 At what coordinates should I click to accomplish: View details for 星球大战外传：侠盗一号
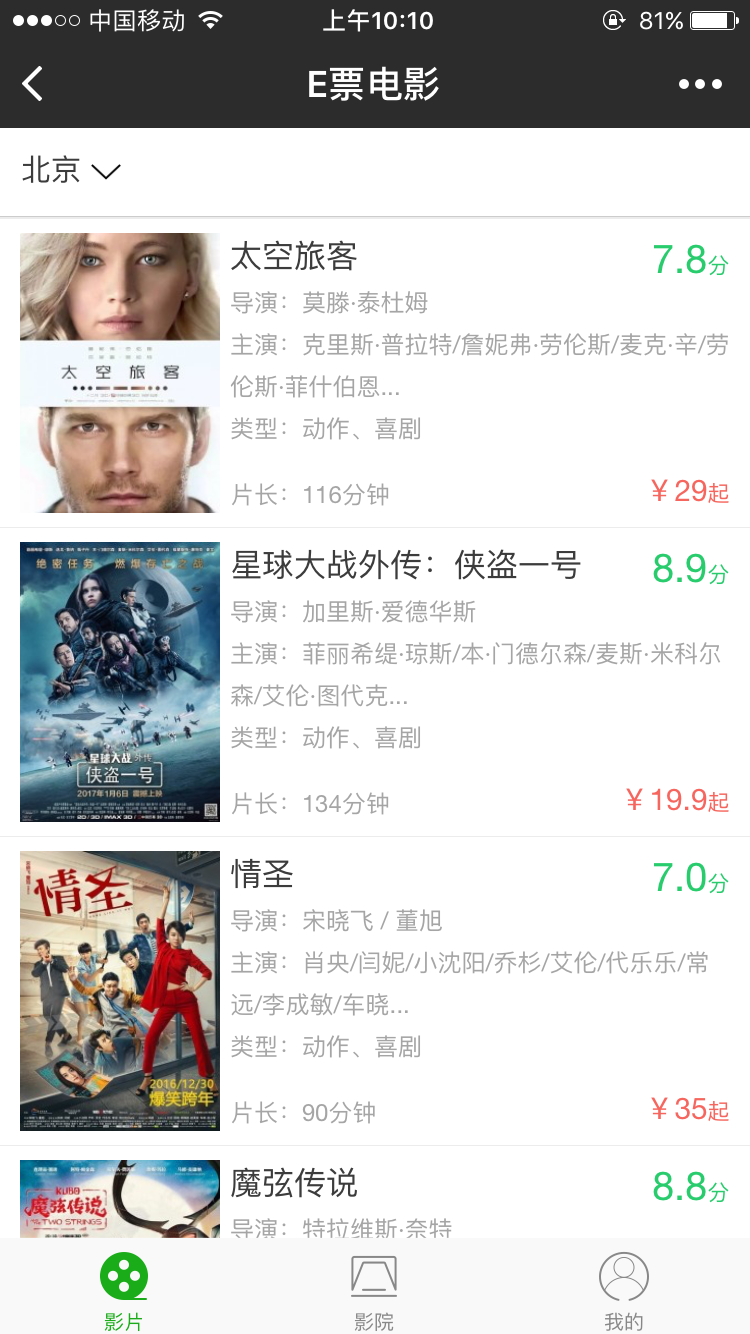(375, 682)
